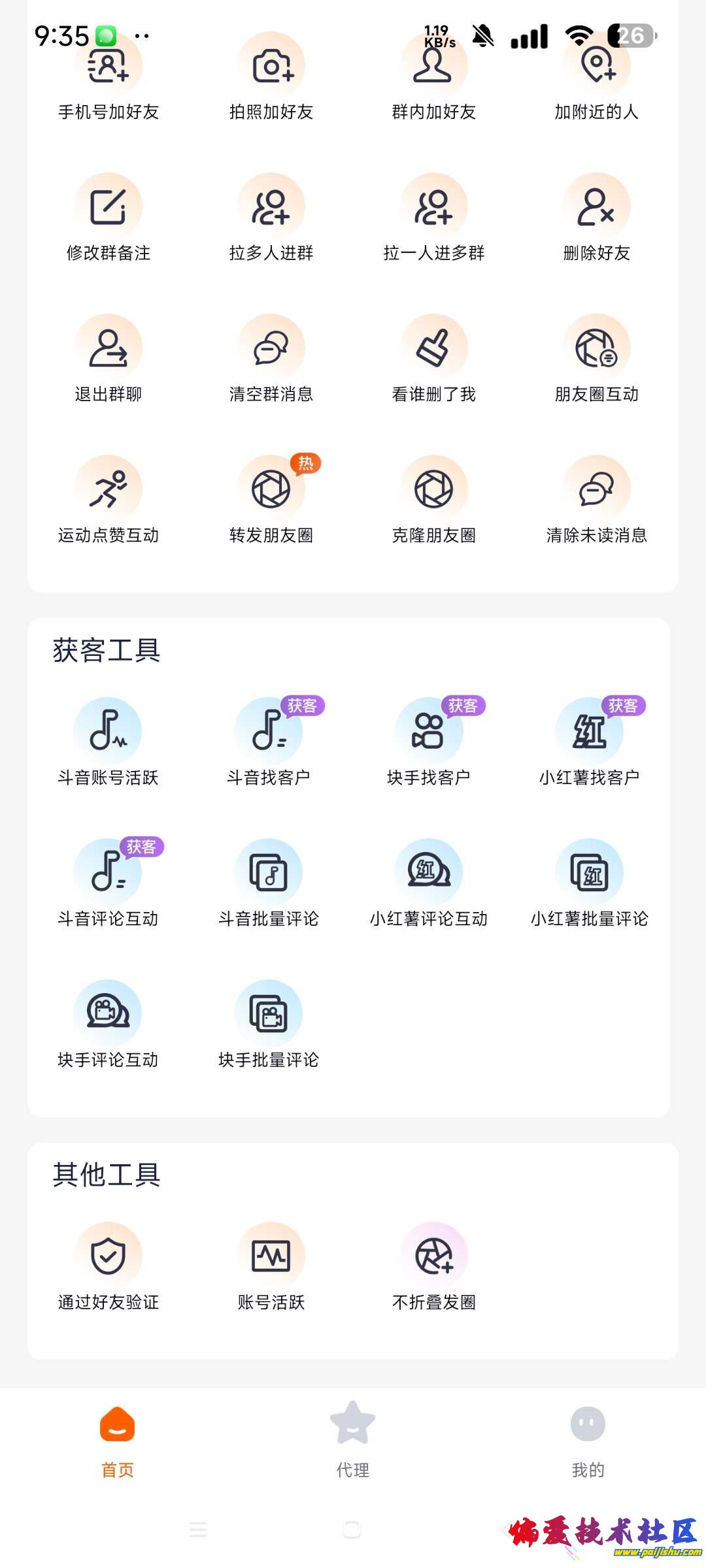Select 拉多人进群 function
The width and height of the screenshot is (706, 1568).
[271, 208]
